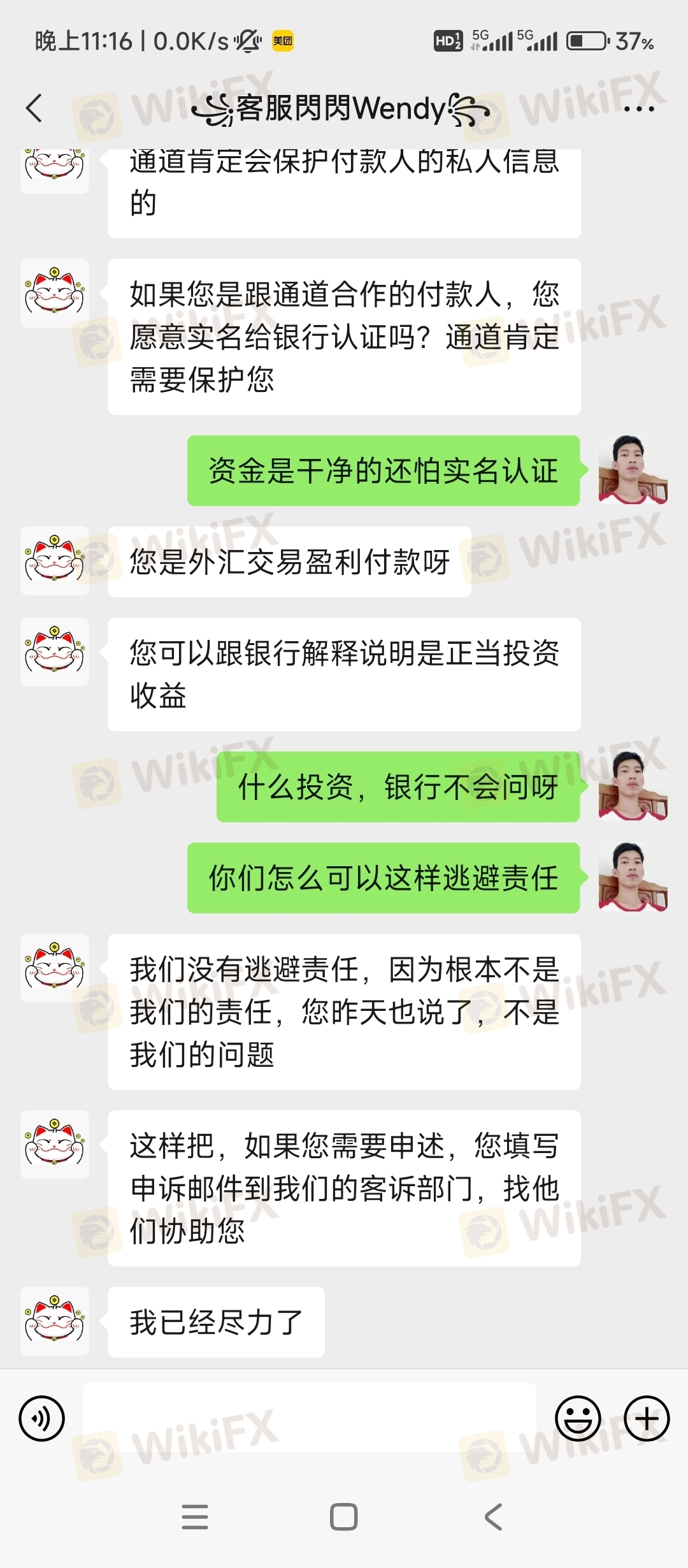Screen dimensions: 688x1568
Task: Open the emoji sticker panel
Action: 578,1419
